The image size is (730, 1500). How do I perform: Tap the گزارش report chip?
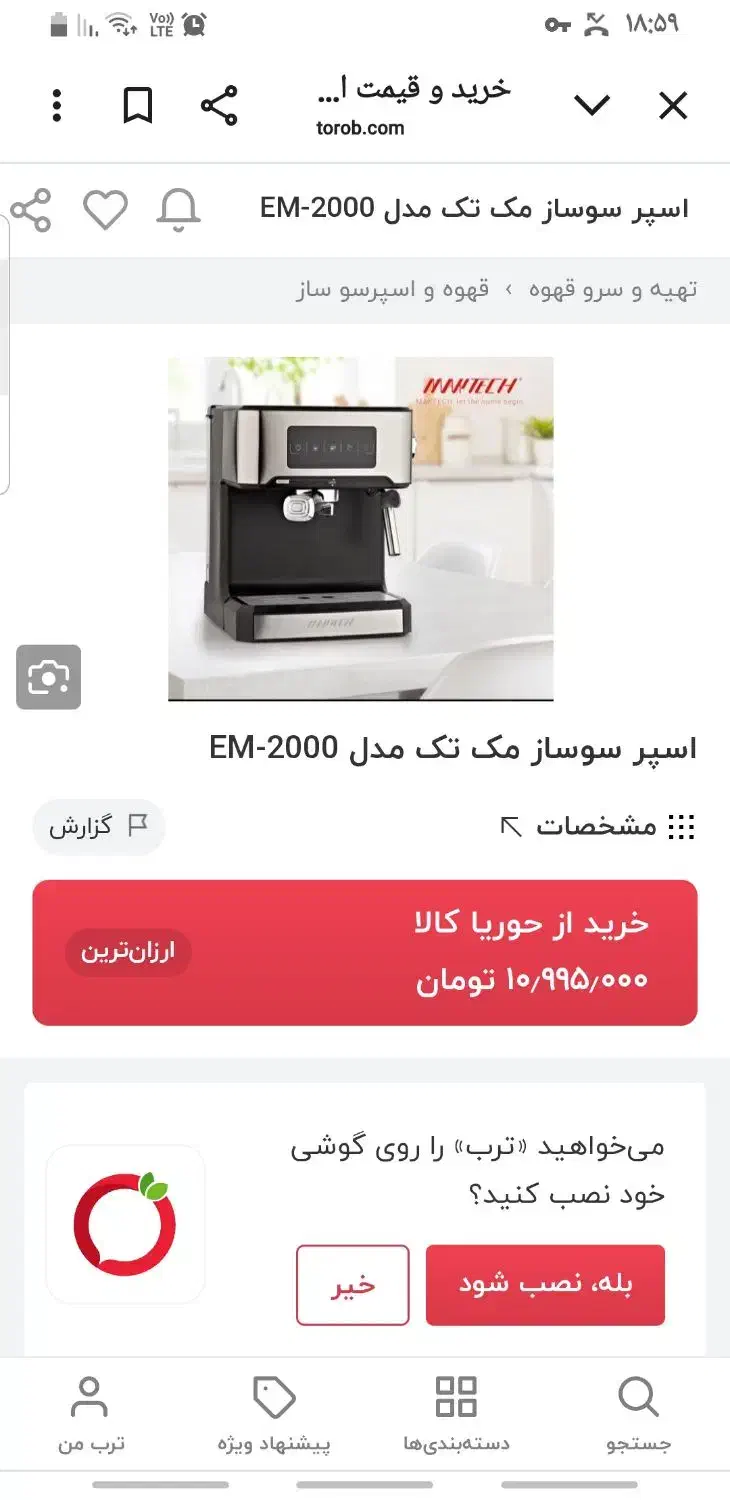[x=98, y=827]
